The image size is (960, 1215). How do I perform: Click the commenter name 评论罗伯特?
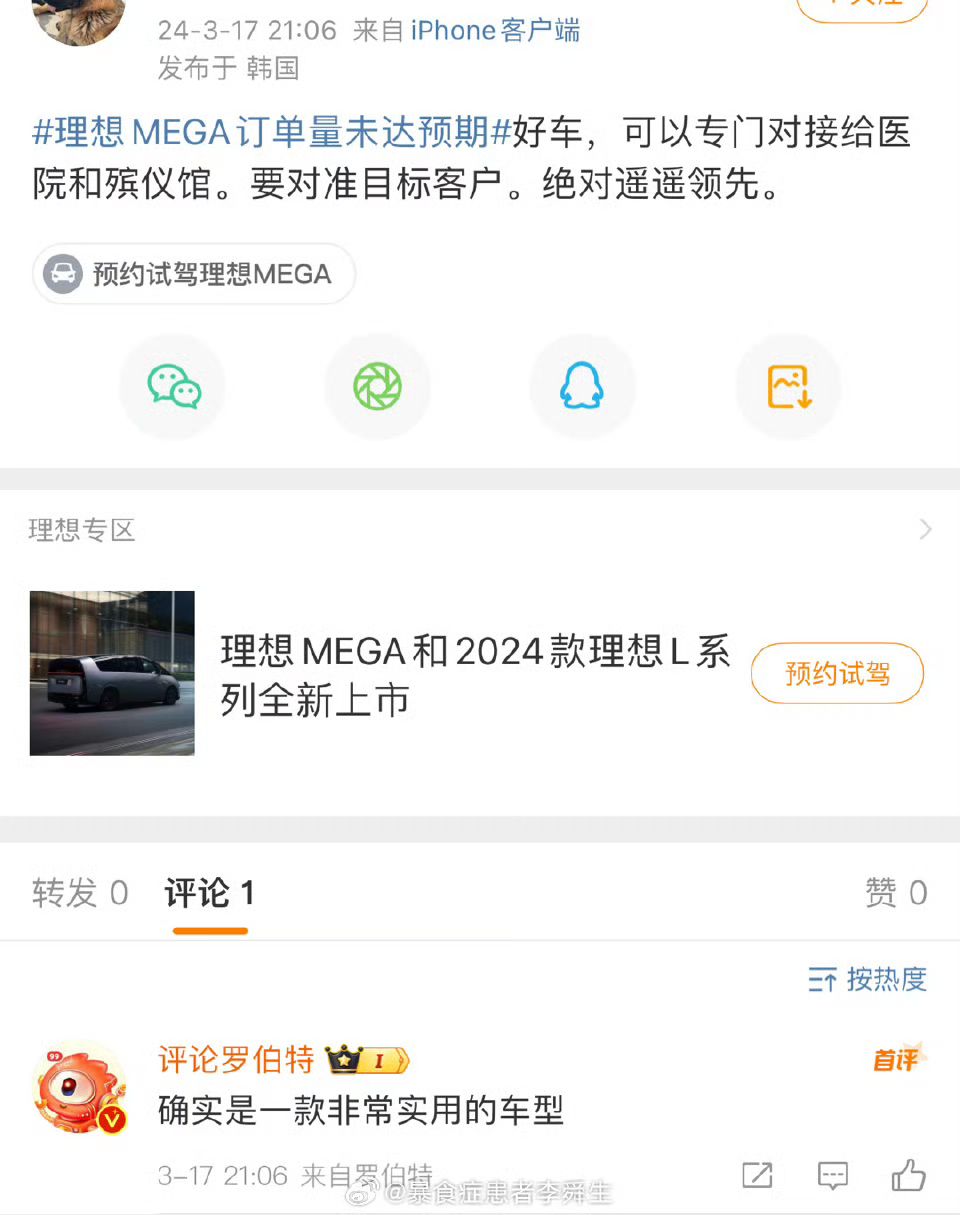[x=237, y=1060]
